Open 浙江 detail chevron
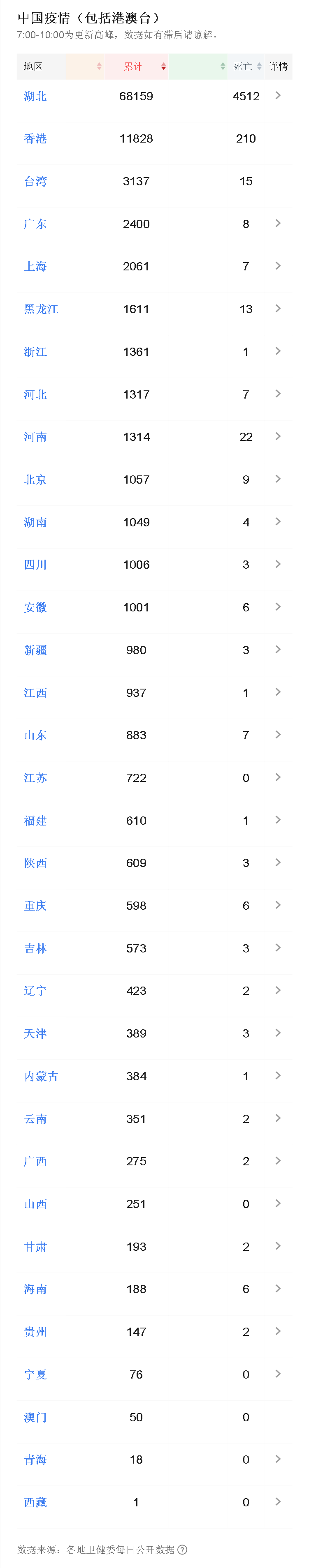The height and width of the screenshot is (1568, 309). tap(278, 351)
